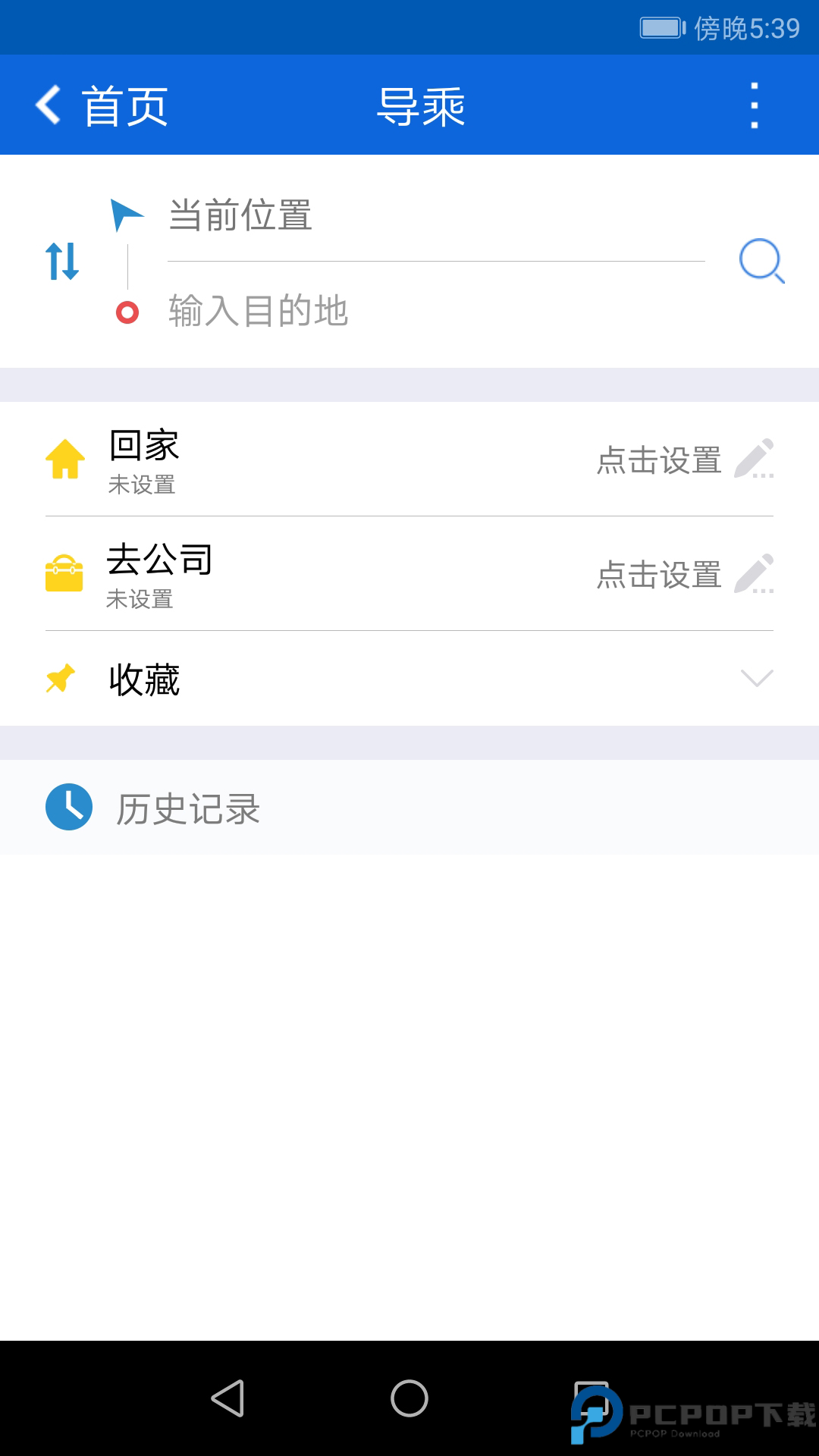Select the 导乘 title bar label
Viewport: 819px width, 1456px height.
pyautogui.click(x=422, y=106)
